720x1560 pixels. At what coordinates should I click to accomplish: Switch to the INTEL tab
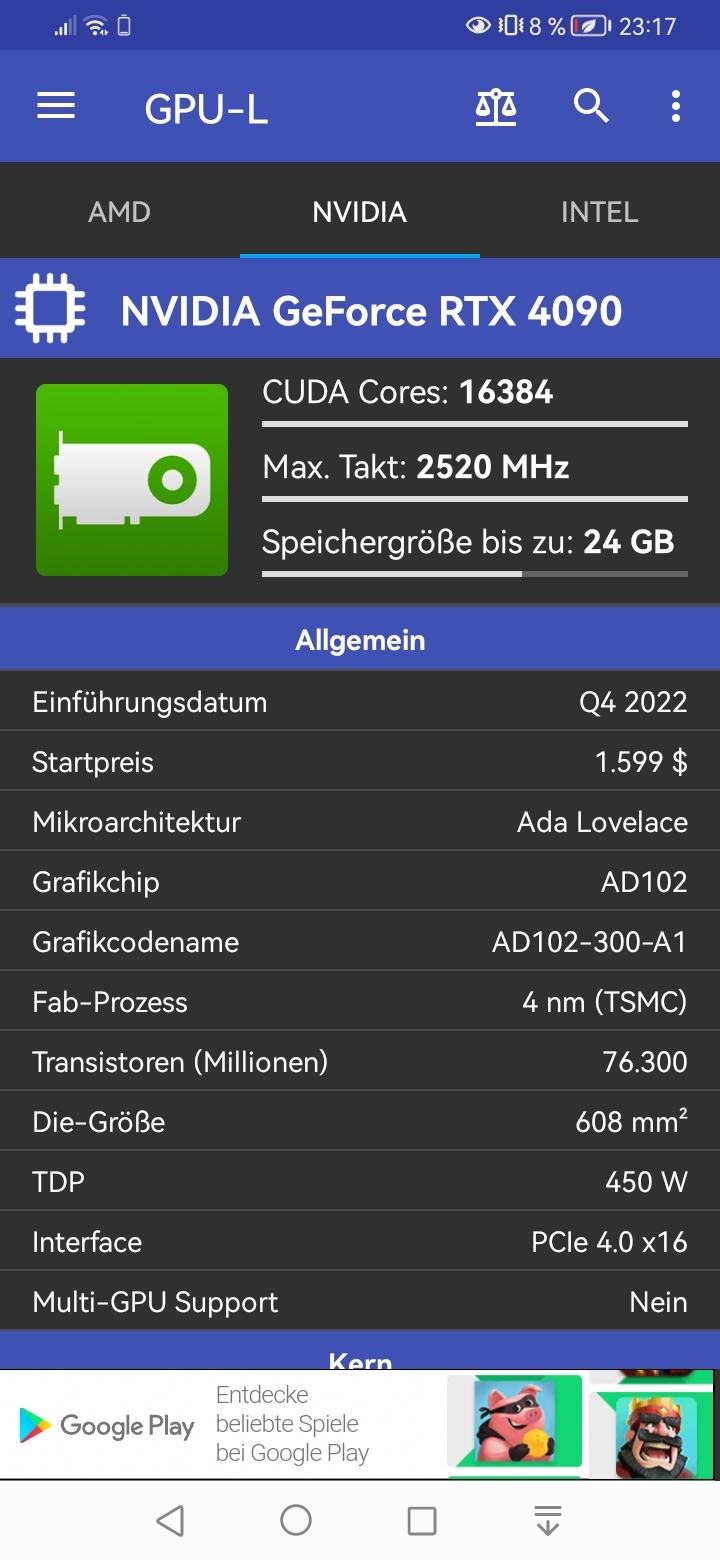coord(600,212)
